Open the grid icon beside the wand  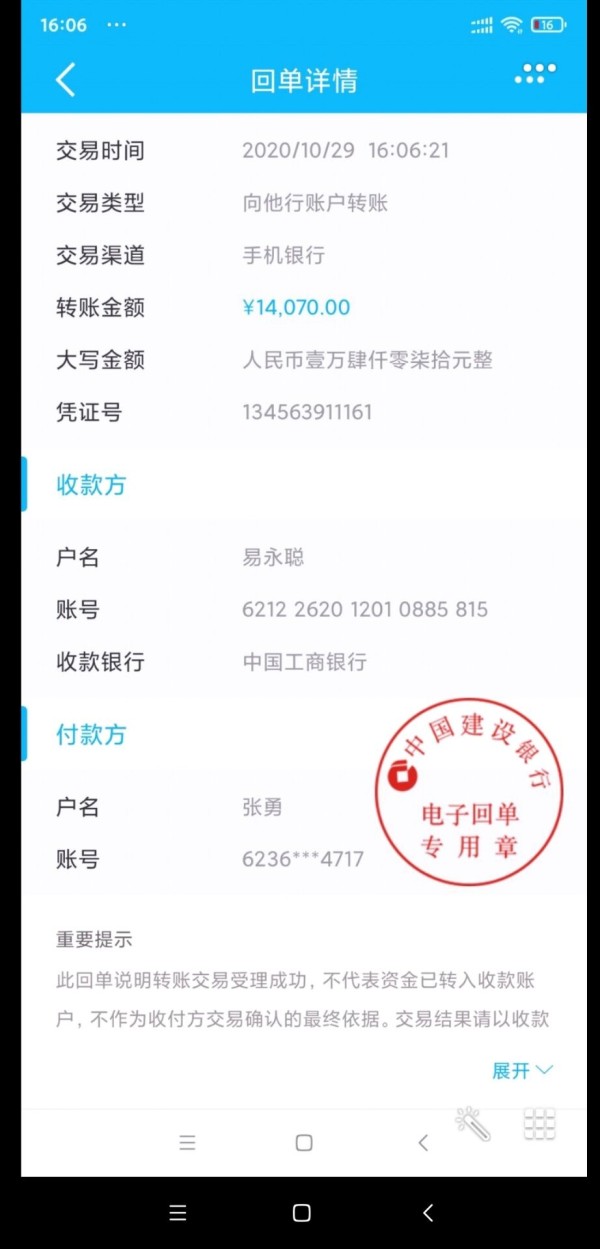click(540, 1124)
